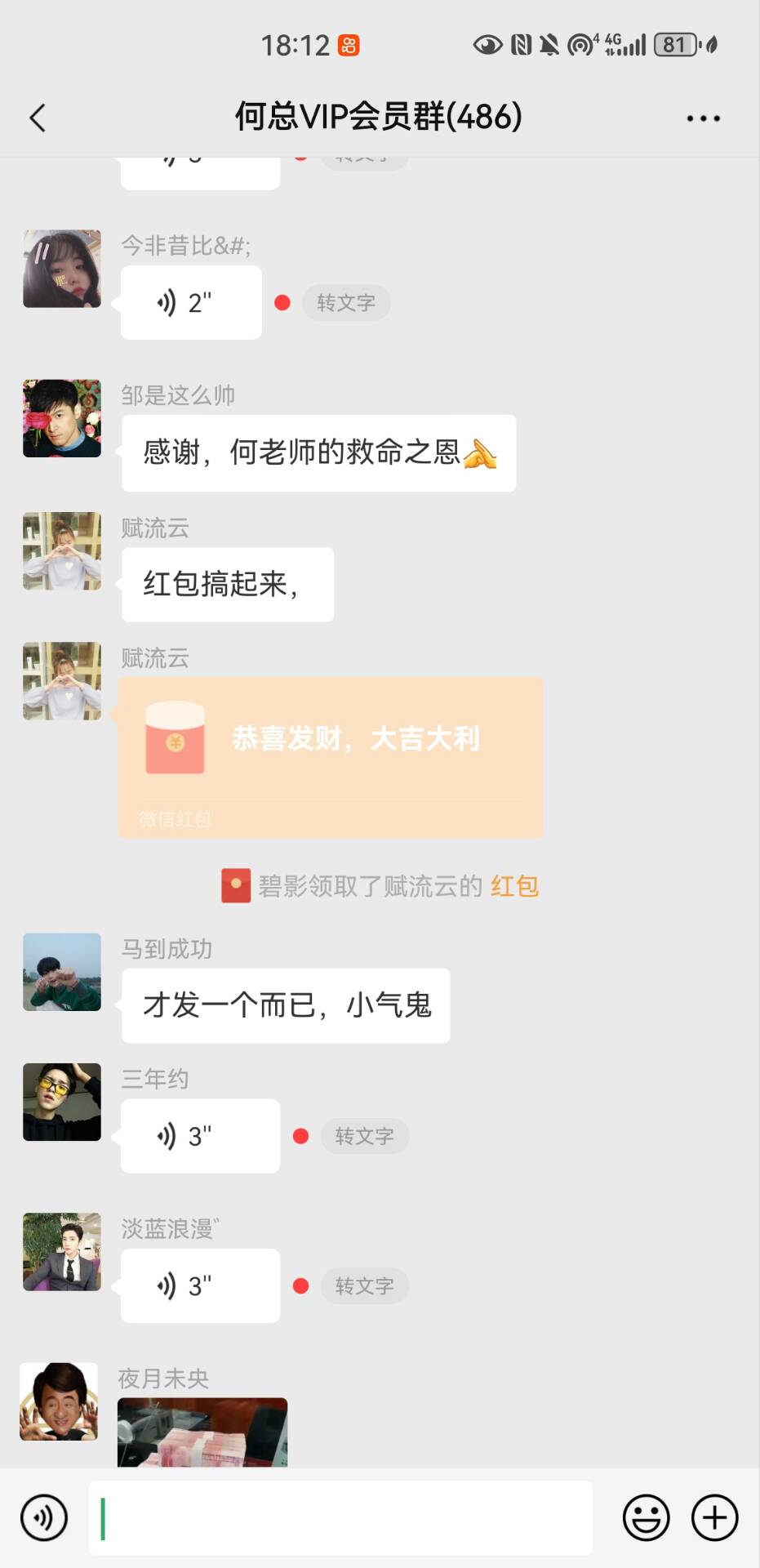The image size is (760, 1568).
Task: Convert 三年约's voice message to text
Action: pyautogui.click(x=364, y=1136)
